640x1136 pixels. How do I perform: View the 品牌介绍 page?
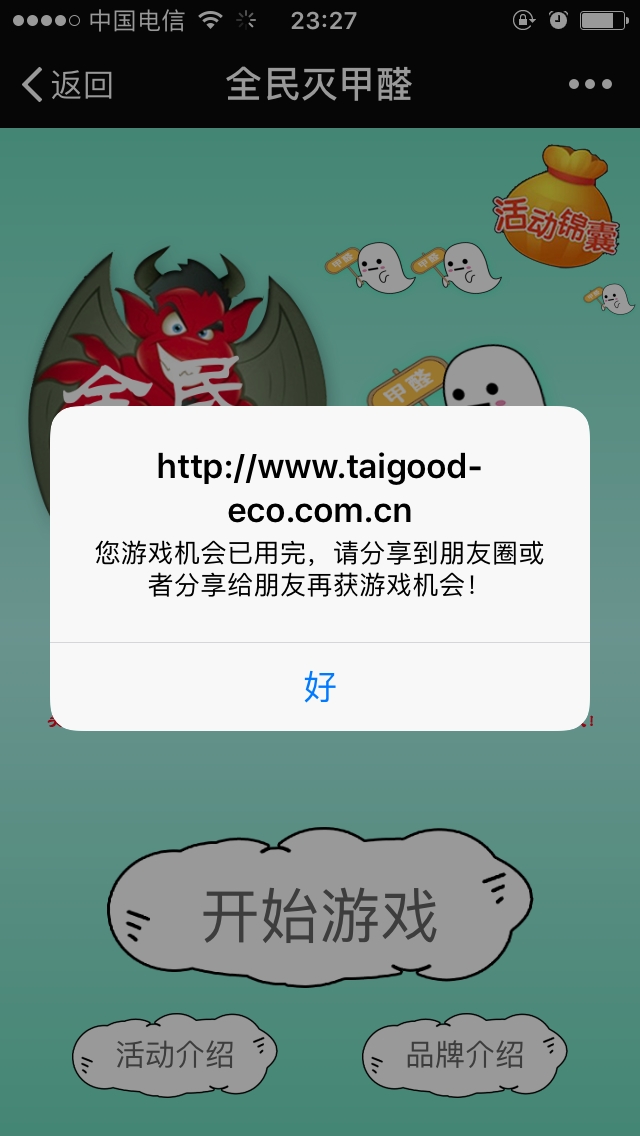465,1055
